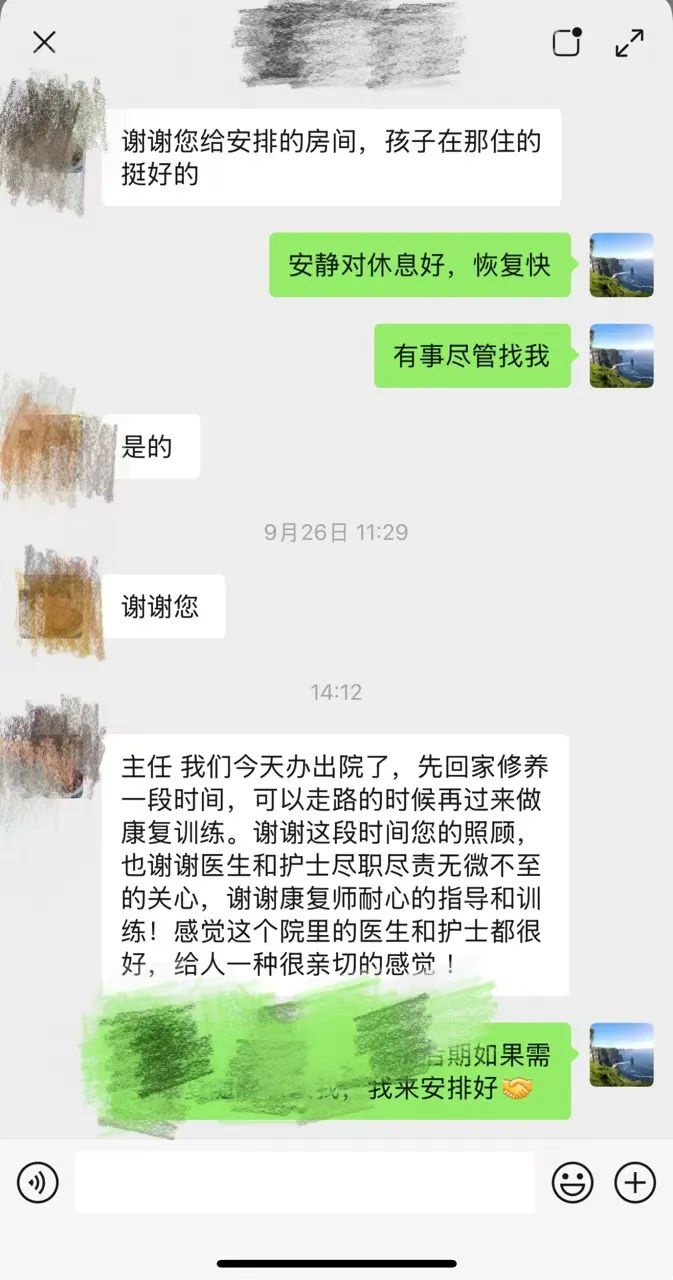Switch to voice input mode

tap(38, 1183)
